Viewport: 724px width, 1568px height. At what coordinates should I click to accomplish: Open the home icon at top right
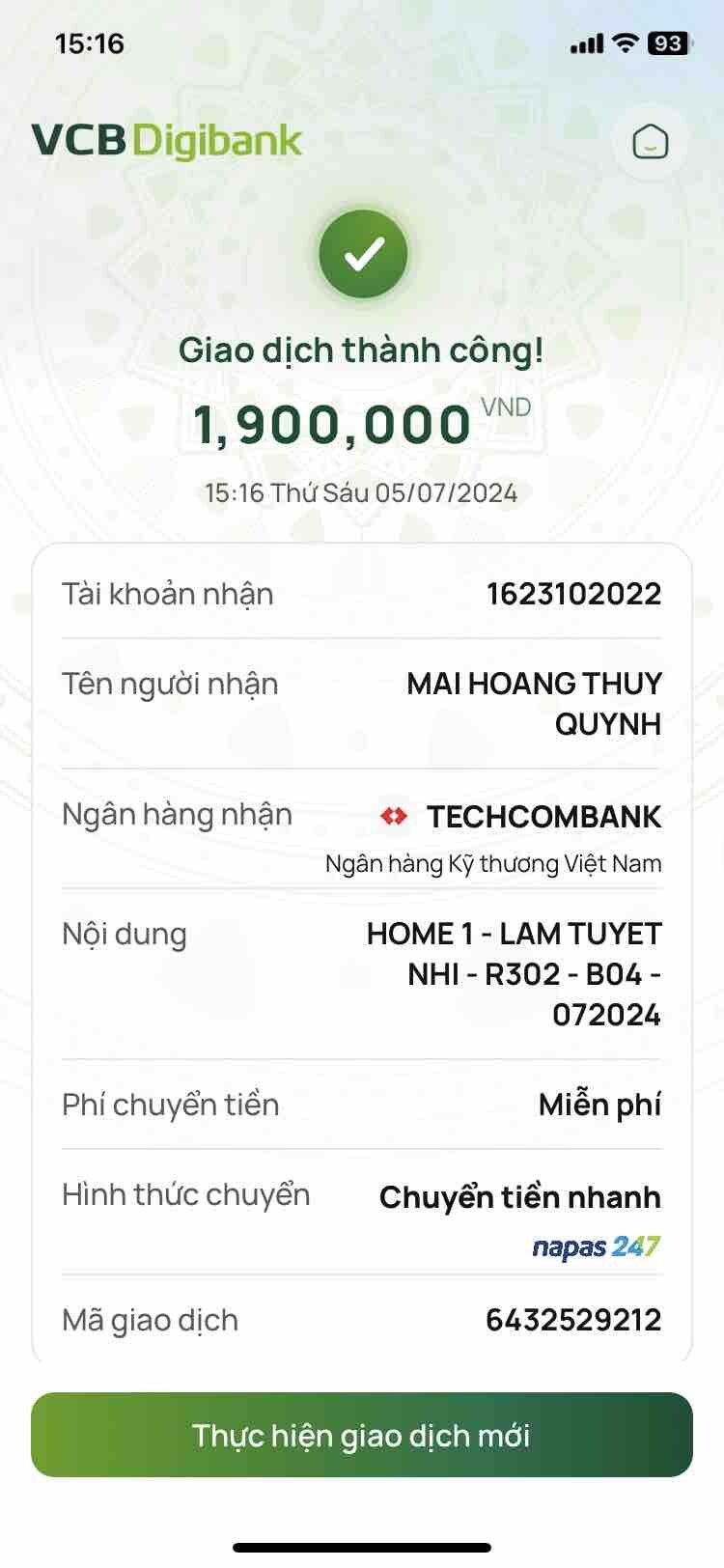coord(650,142)
